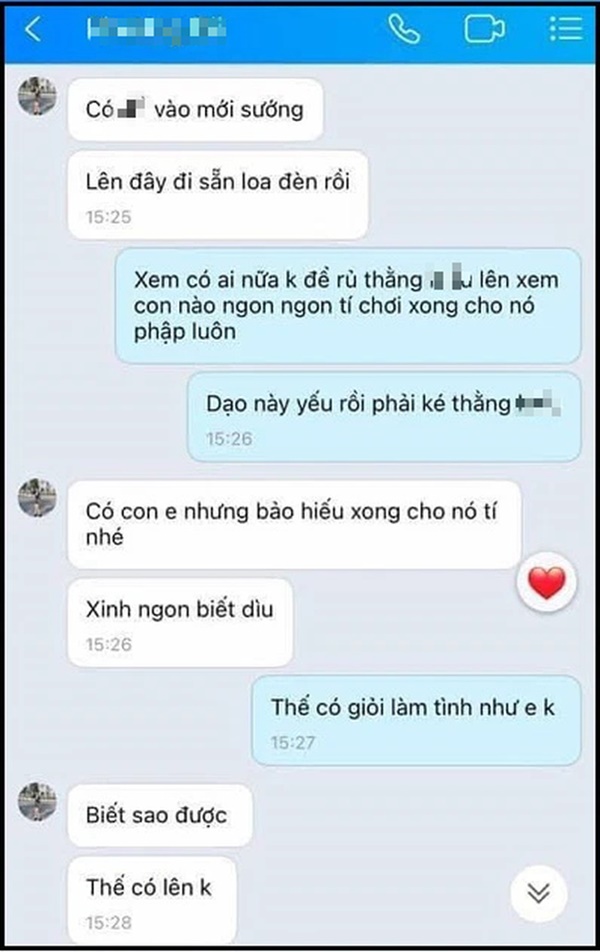This screenshot has width=600, height=952.
Task: Start a voice call
Action: tap(404, 29)
